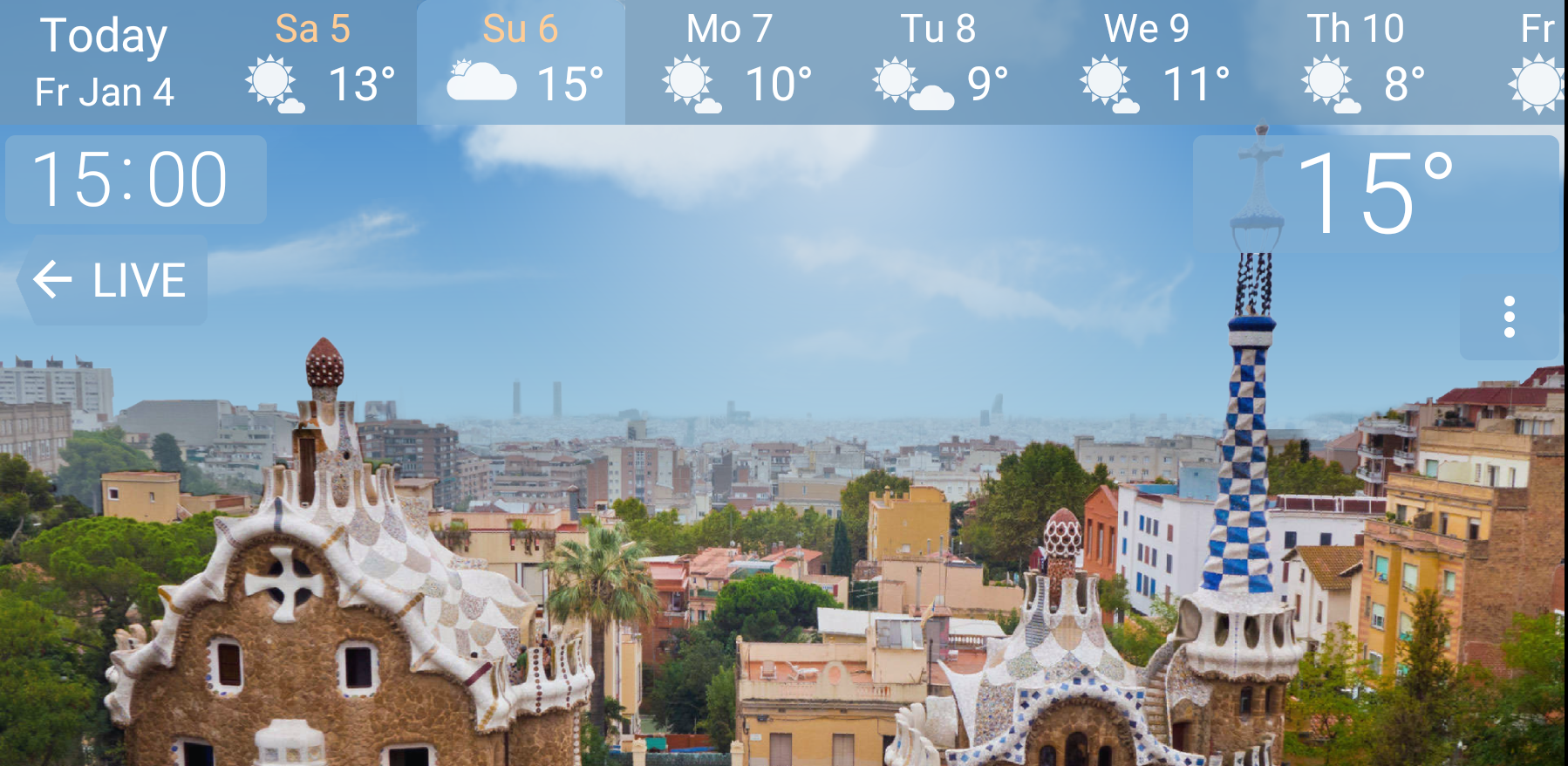
Task: Open the three-dot overflow menu
Action: [x=1509, y=317]
